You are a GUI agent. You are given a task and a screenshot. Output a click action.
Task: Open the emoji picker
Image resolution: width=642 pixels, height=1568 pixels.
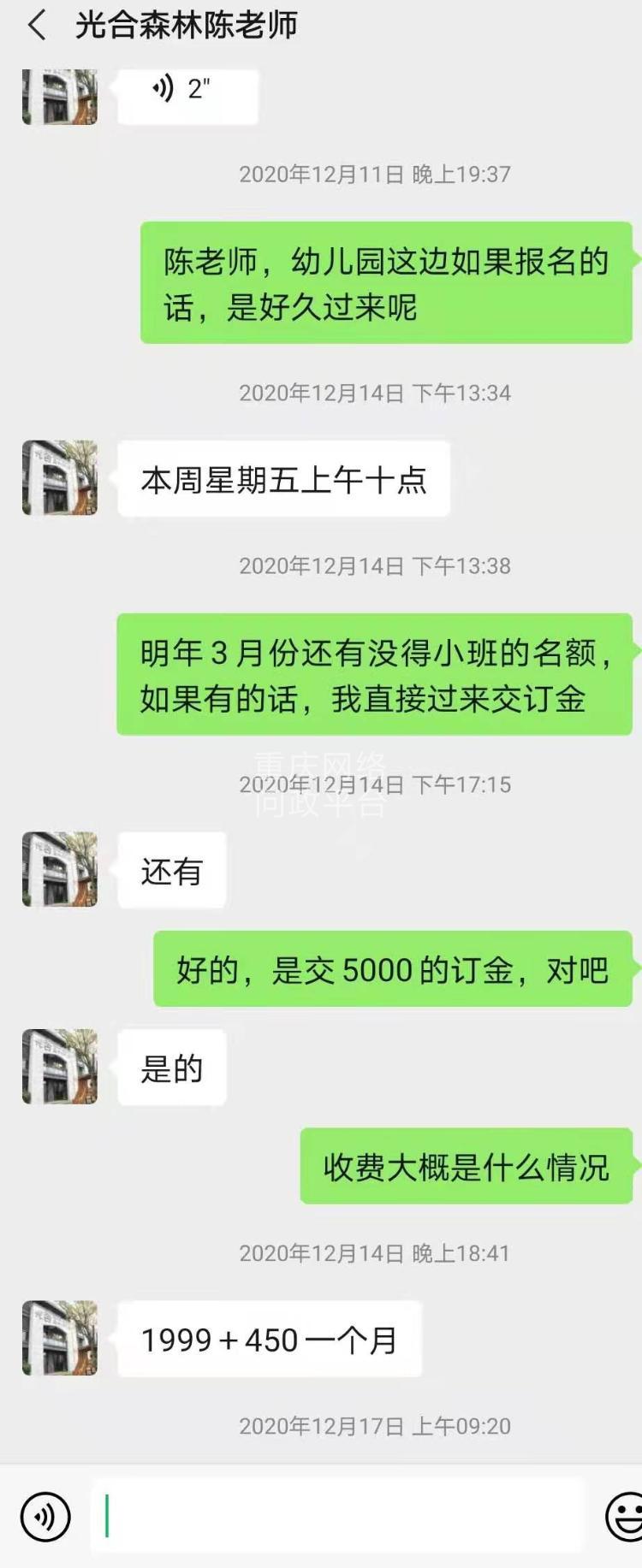[625, 1517]
